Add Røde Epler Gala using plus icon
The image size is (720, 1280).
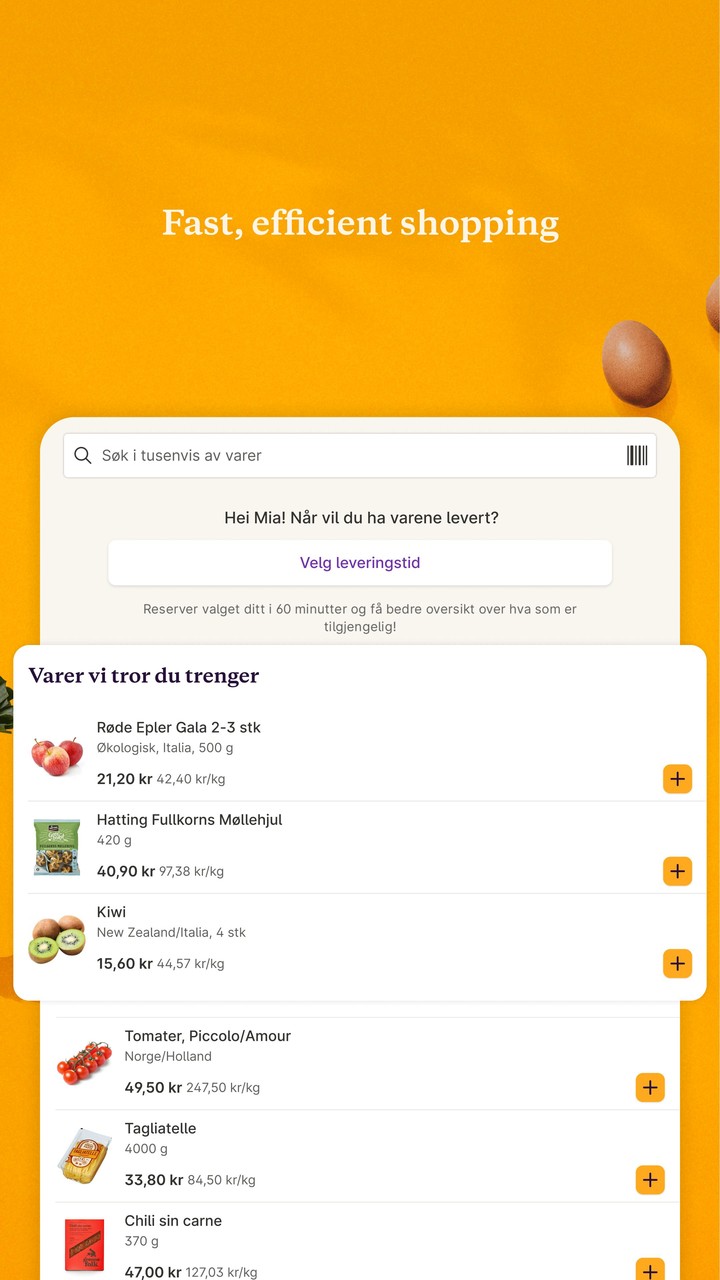[x=677, y=778]
